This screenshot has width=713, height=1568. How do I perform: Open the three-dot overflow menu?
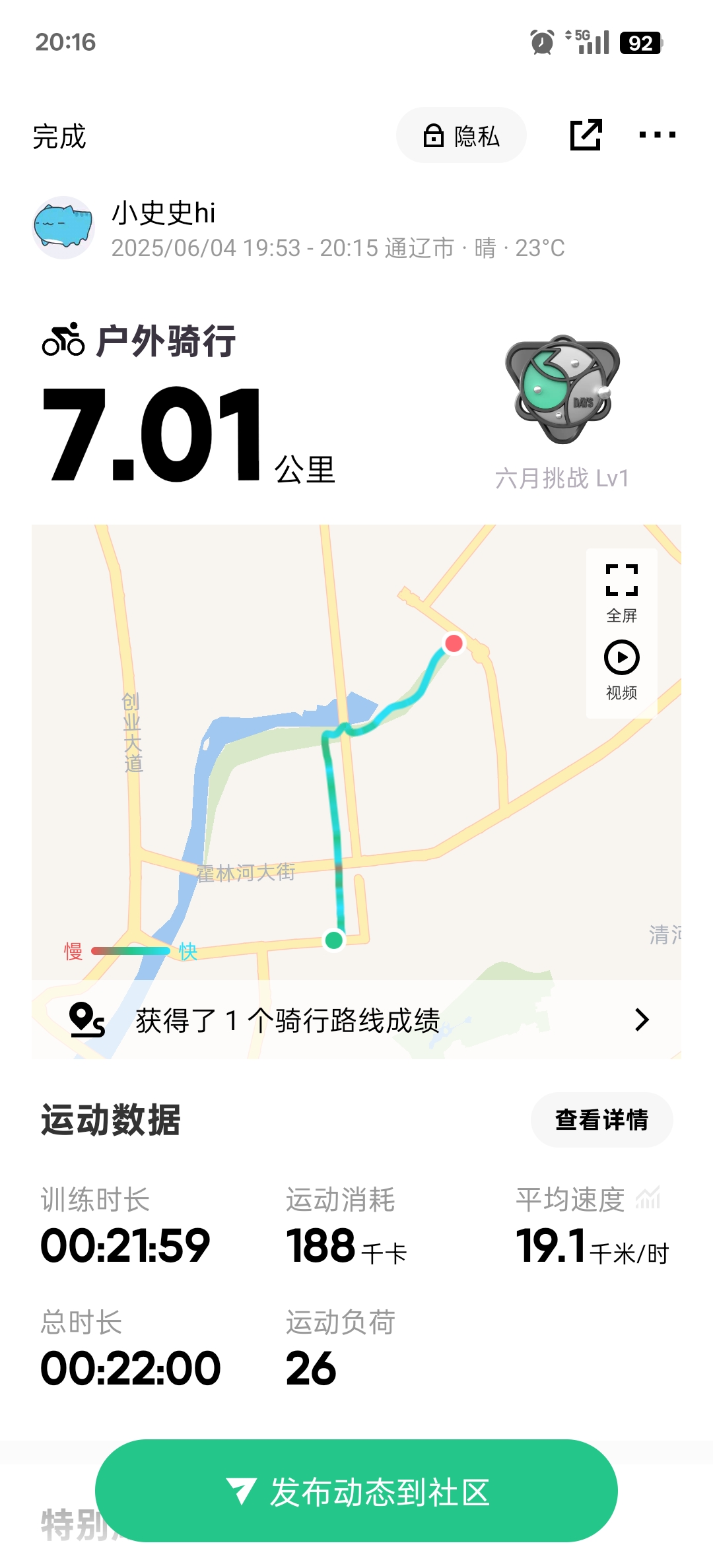click(657, 135)
